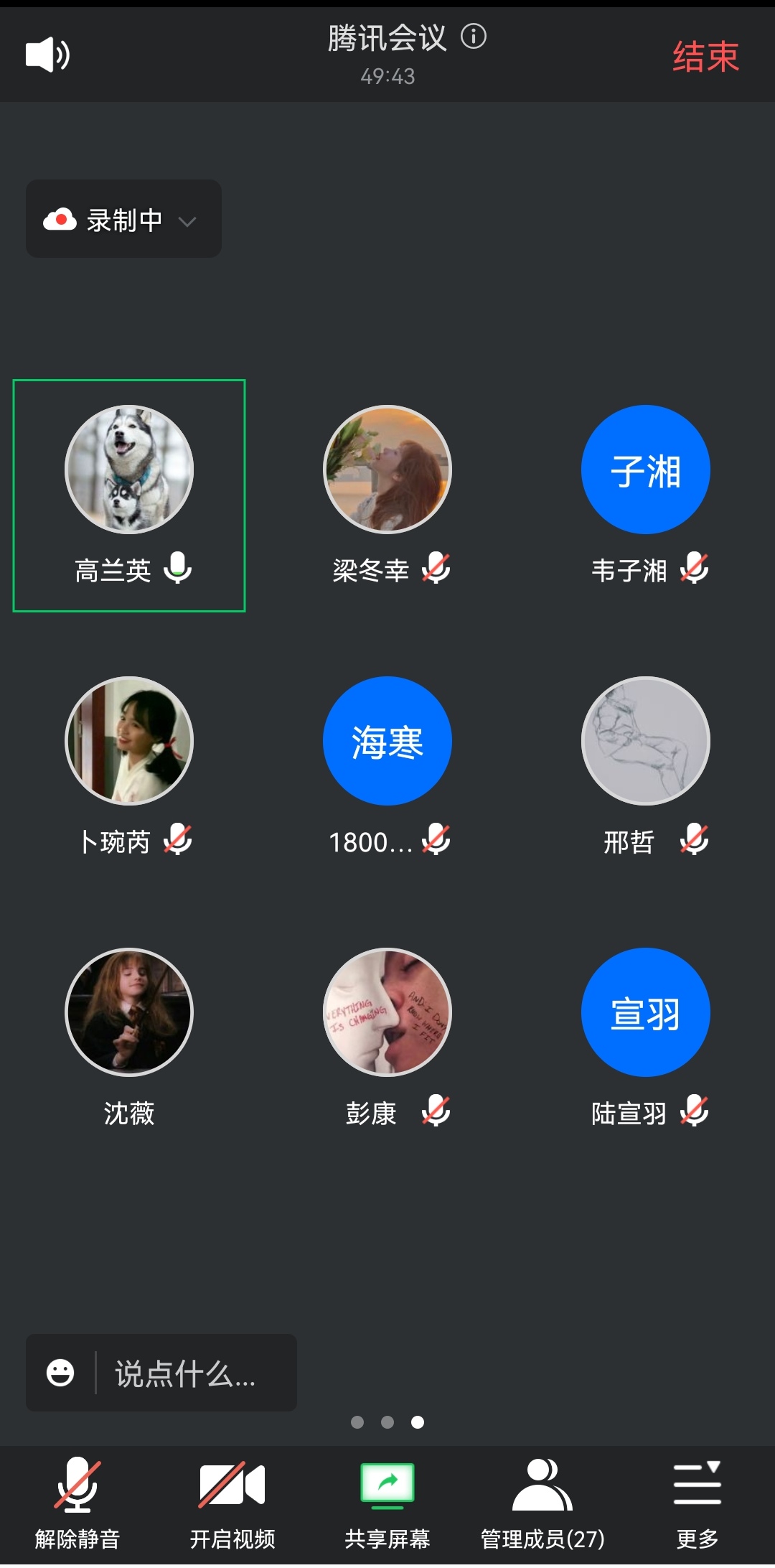Unmute microphone via 解除静音
Viewport: 775px width, 1568px height.
click(x=77, y=1503)
